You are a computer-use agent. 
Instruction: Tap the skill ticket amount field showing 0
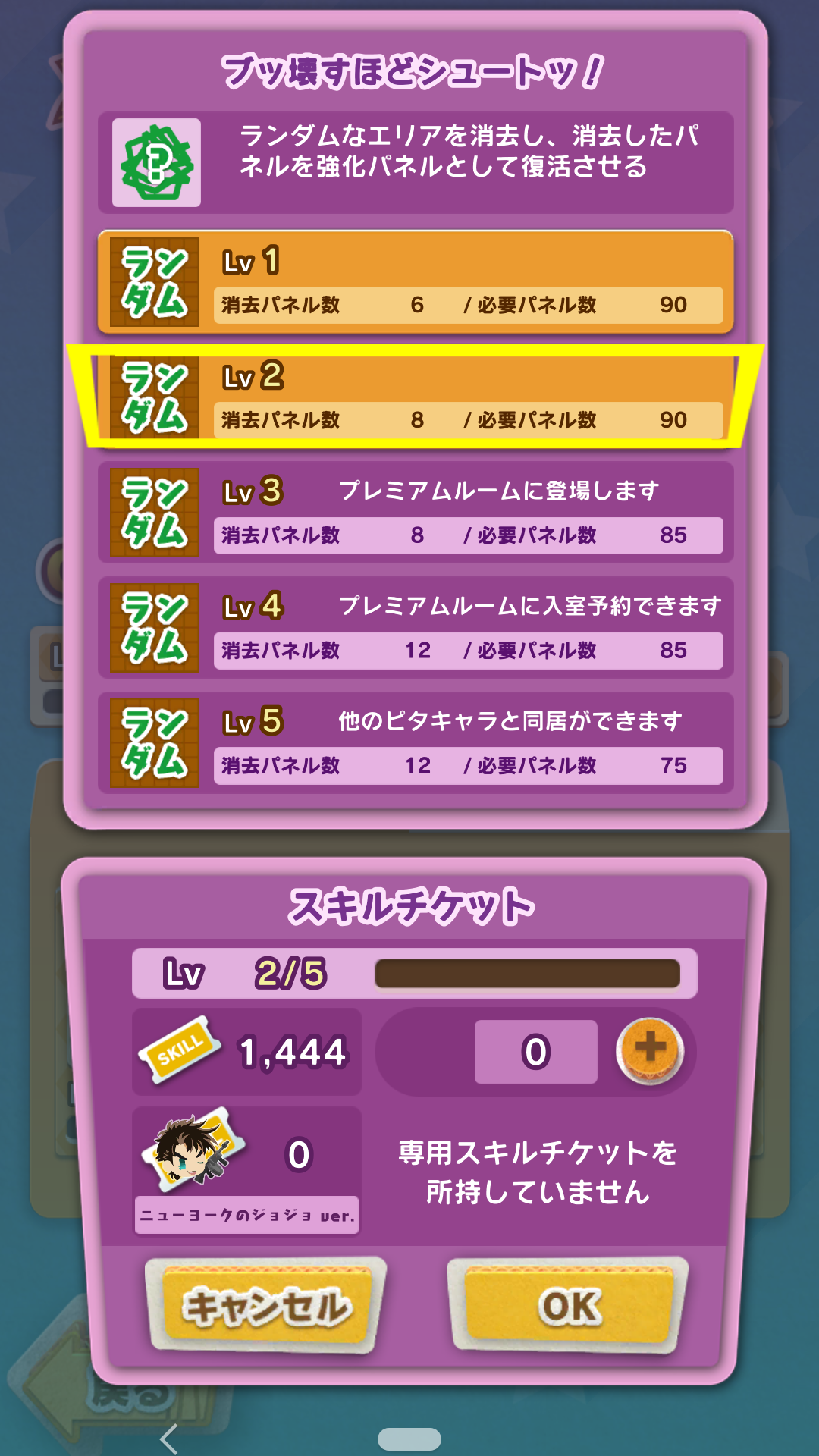(535, 1051)
